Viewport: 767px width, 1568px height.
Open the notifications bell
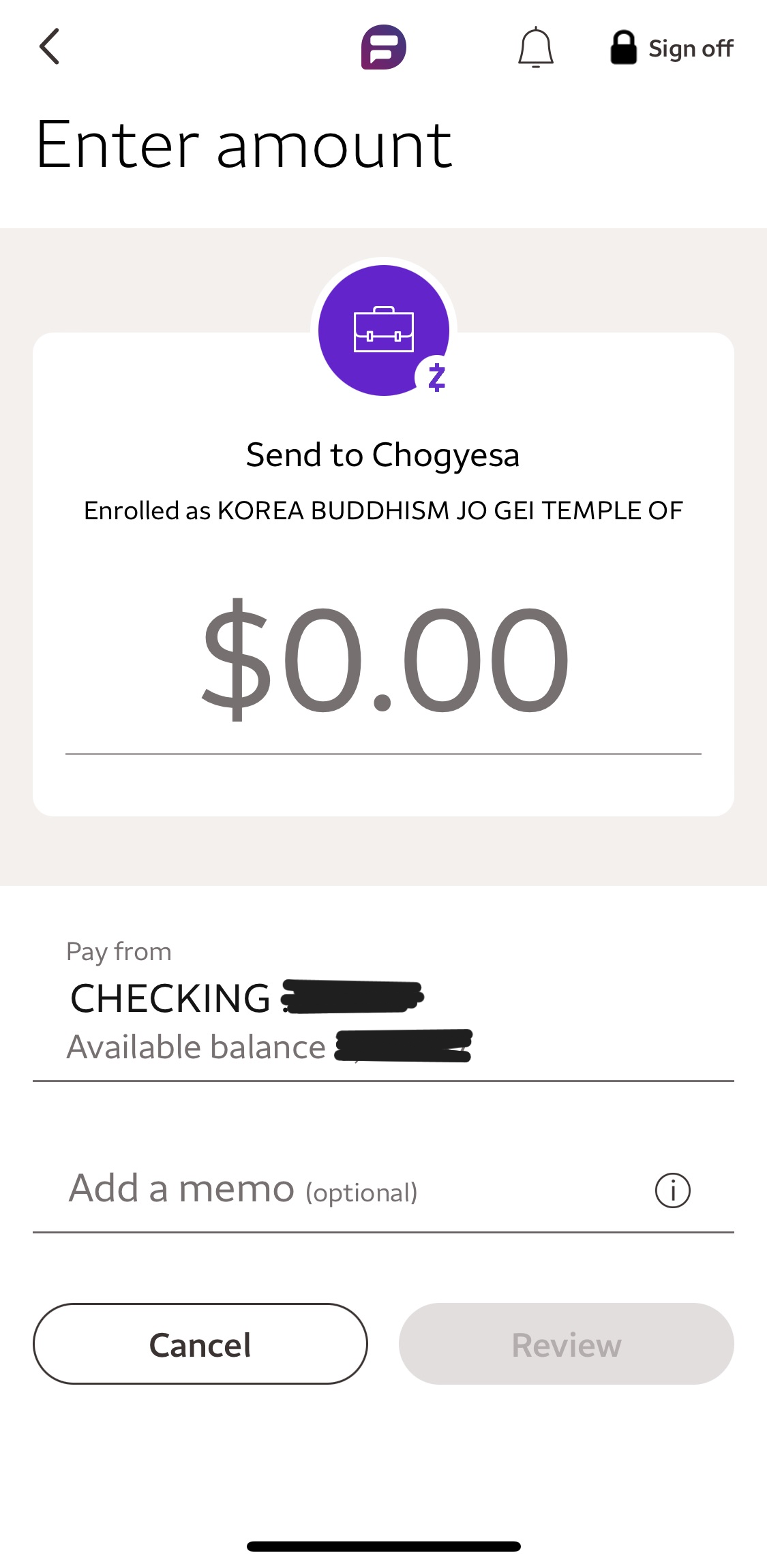tap(536, 48)
